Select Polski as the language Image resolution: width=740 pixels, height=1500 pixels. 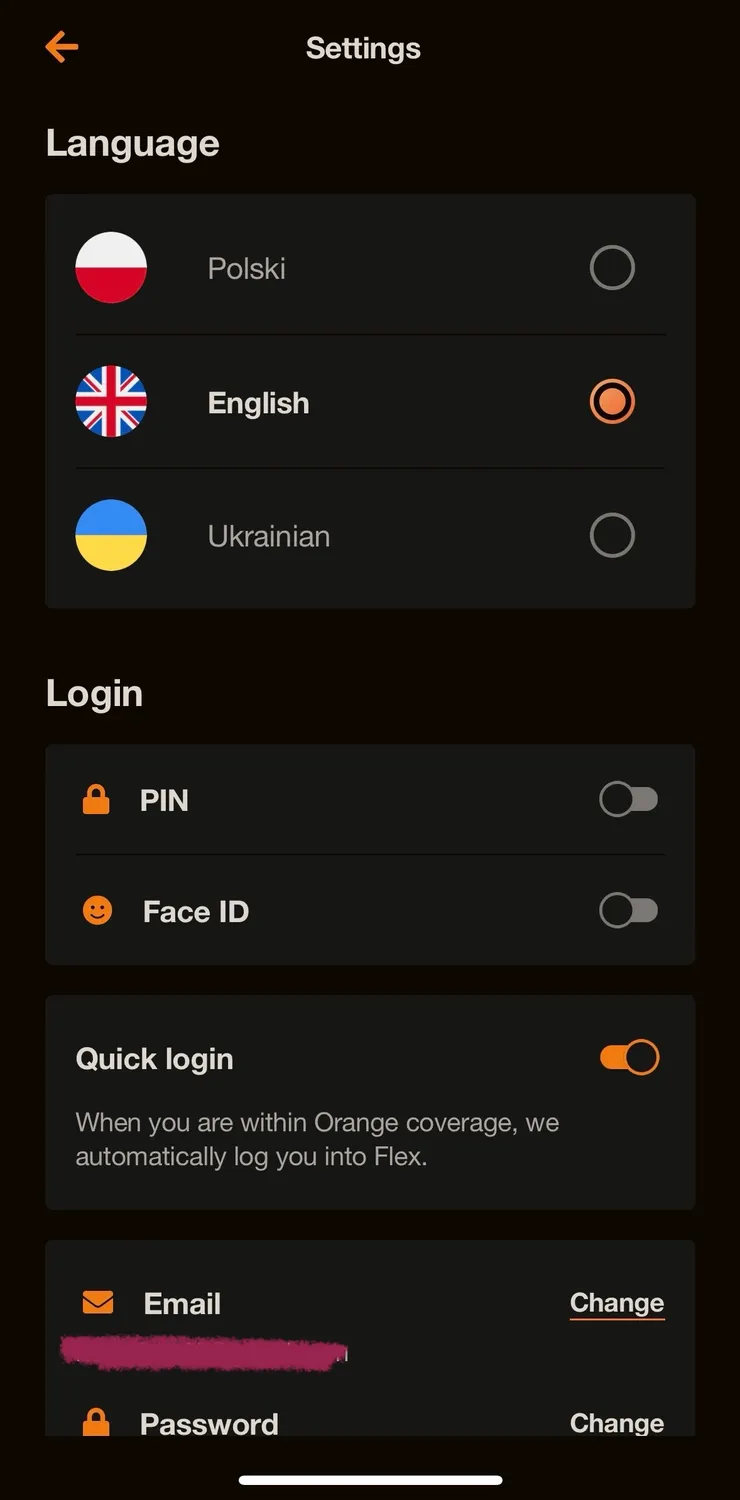[x=611, y=268]
